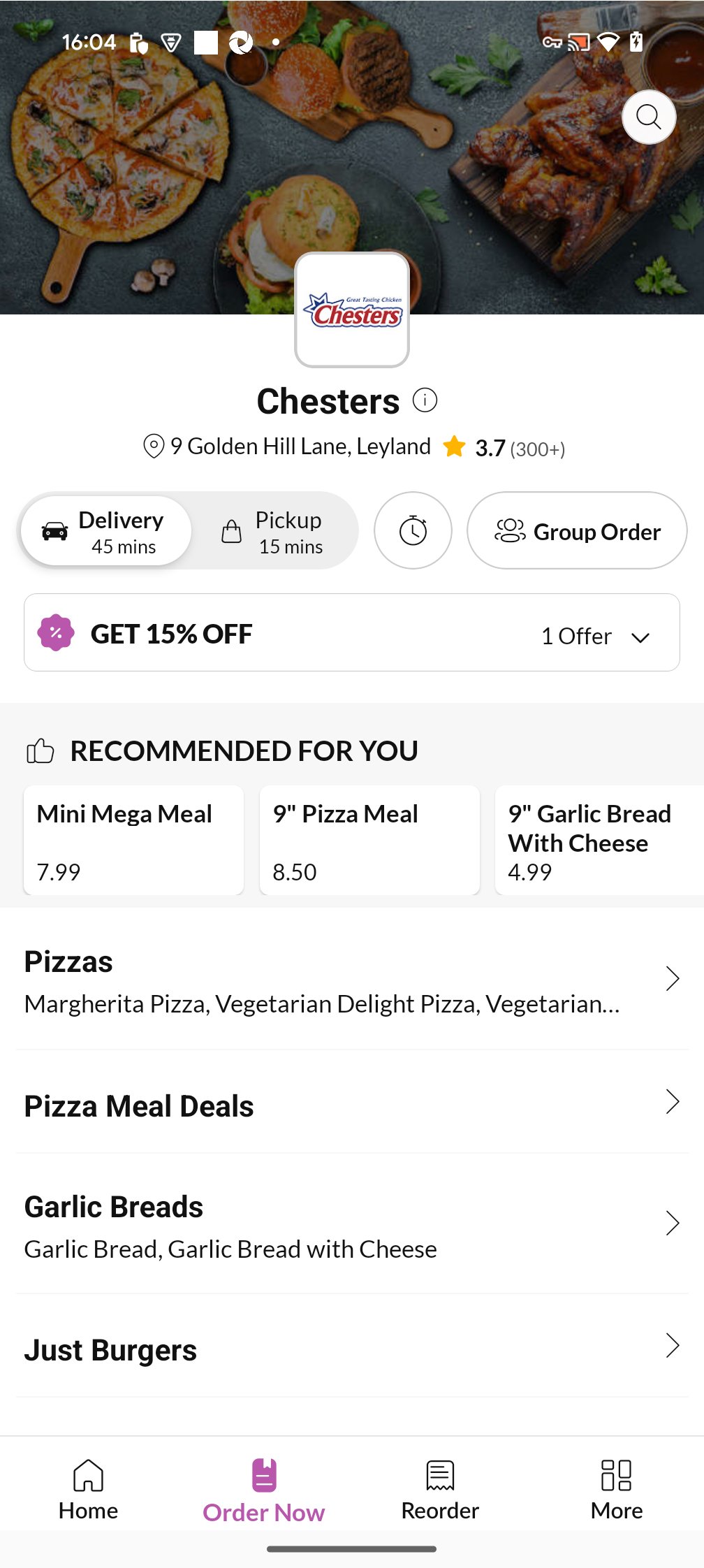Select the Delivery 45 mins option

[x=106, y=532]
